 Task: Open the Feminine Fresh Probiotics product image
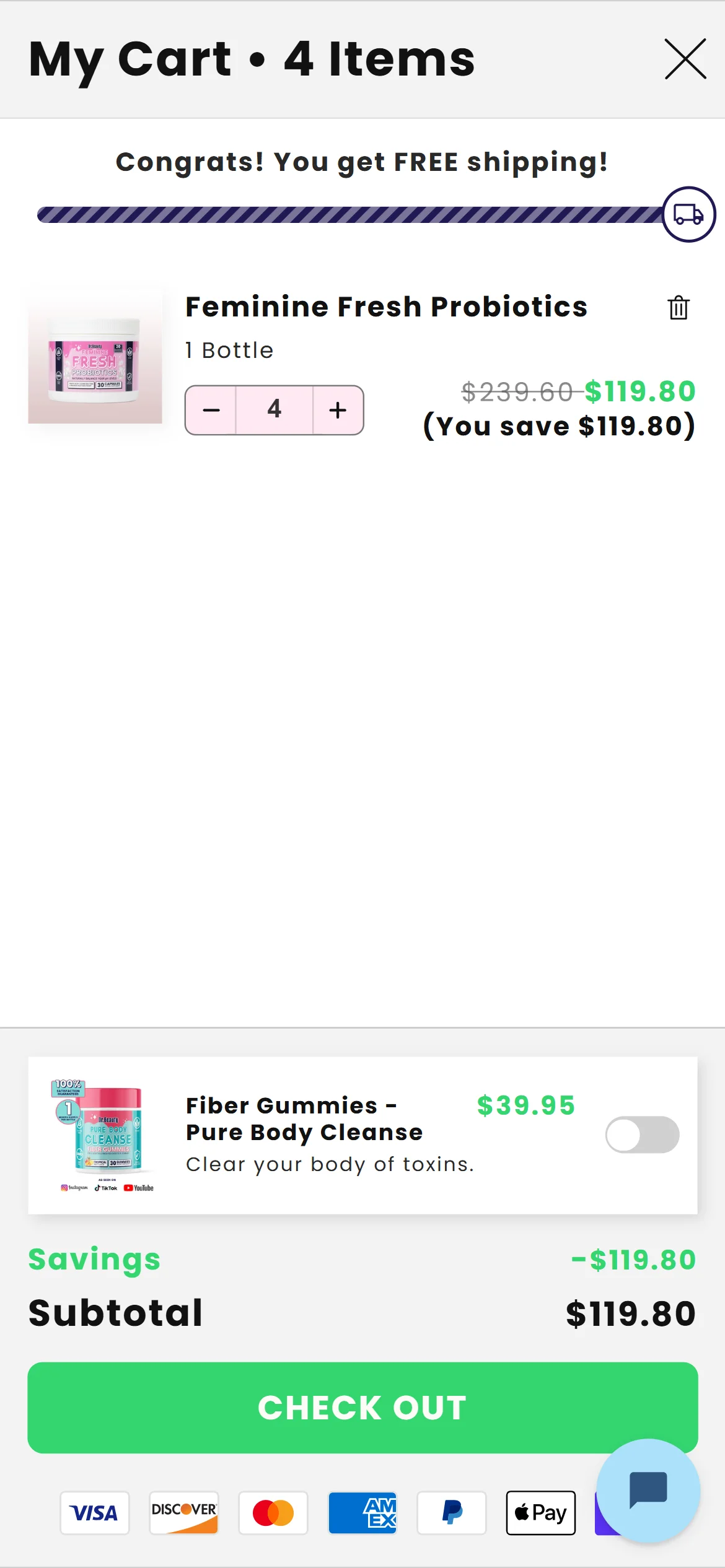pos(95,357)
